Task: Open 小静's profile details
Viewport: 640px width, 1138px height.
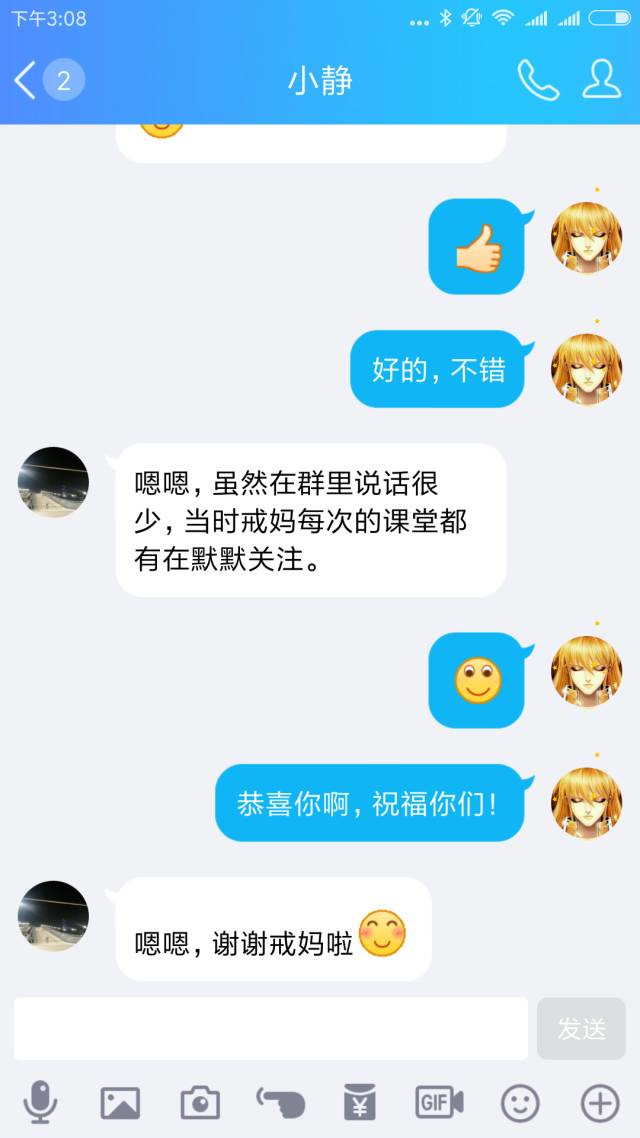Action: [601, 80]
